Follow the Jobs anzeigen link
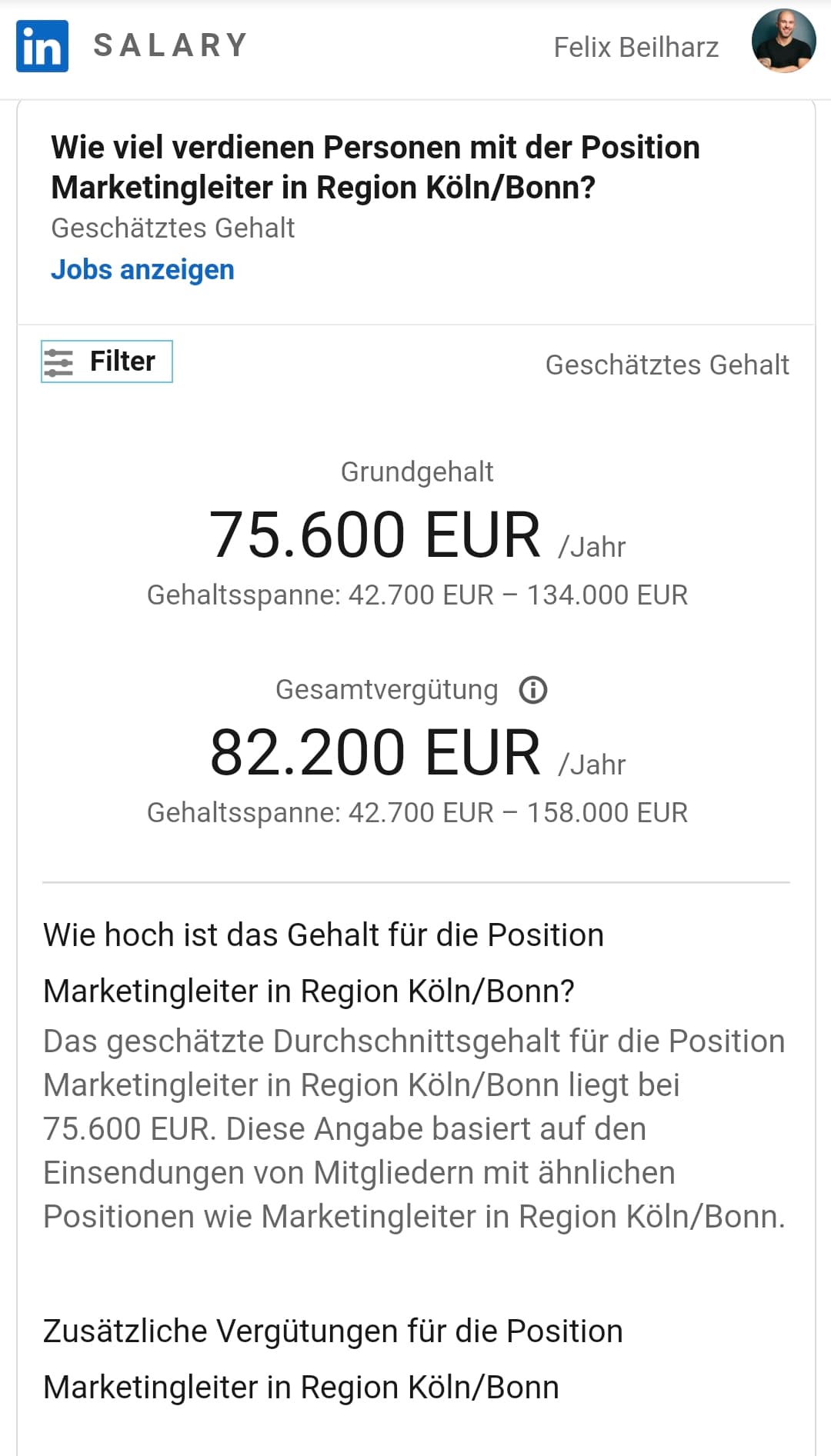 coord(142,270)
